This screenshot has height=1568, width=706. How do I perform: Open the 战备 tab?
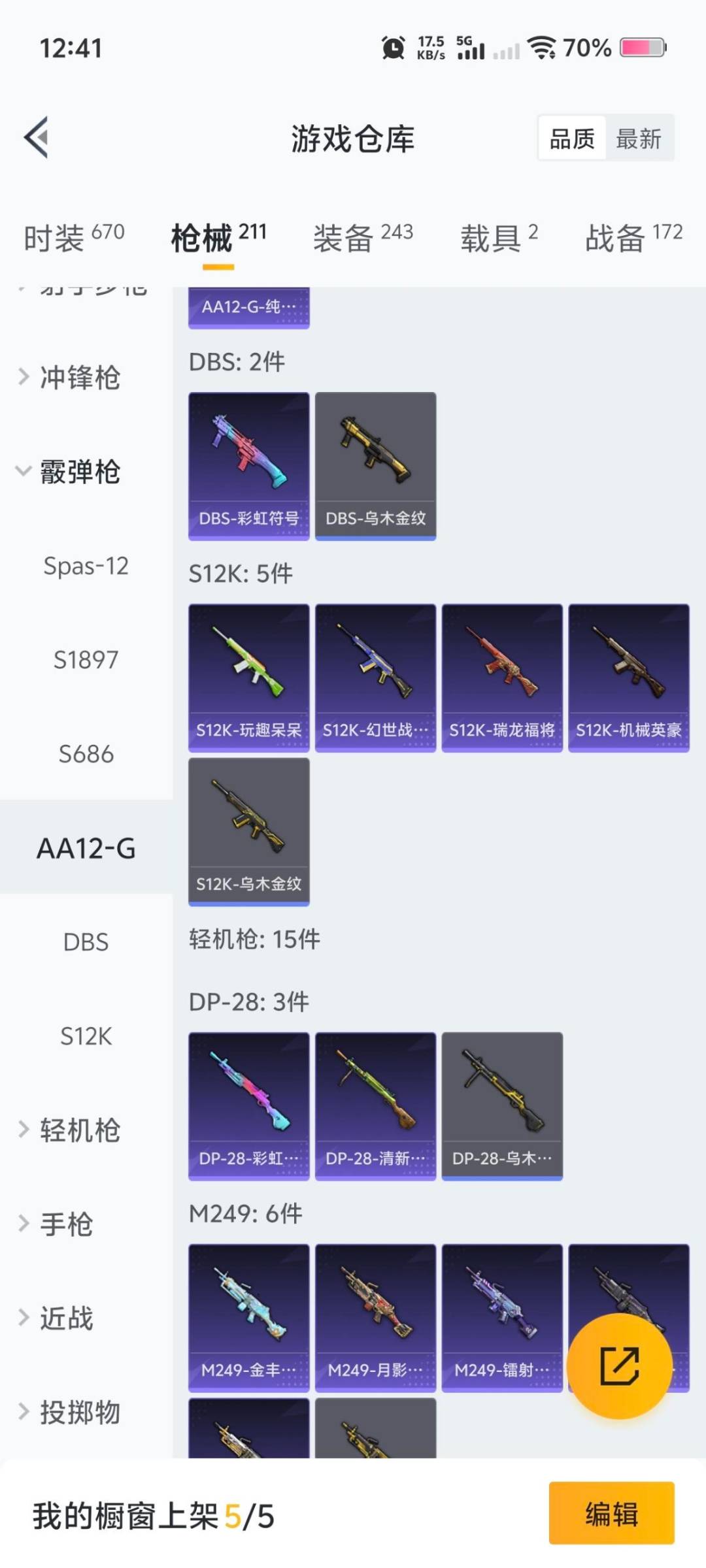(x=633, y=237)
